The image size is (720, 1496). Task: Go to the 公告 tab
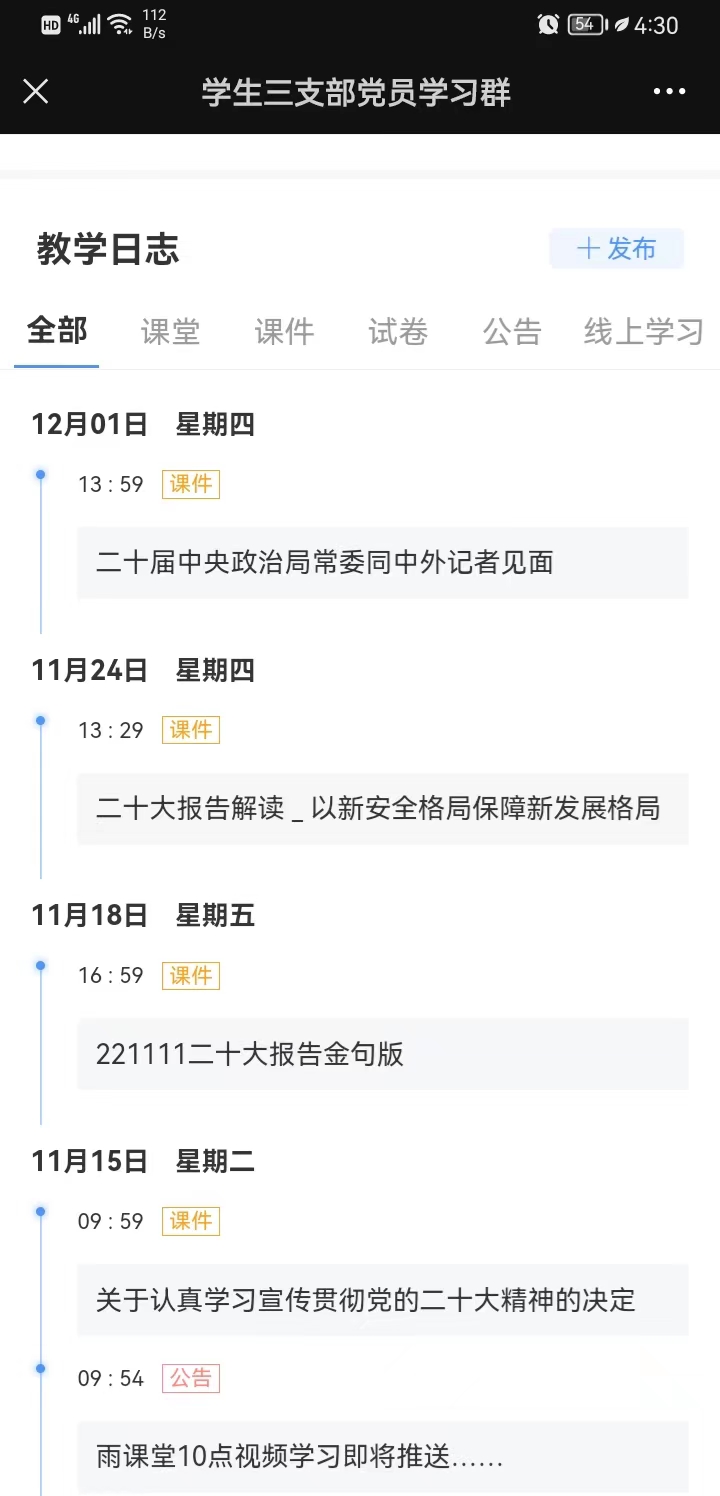pyautogui.click(x=512, y=332)
